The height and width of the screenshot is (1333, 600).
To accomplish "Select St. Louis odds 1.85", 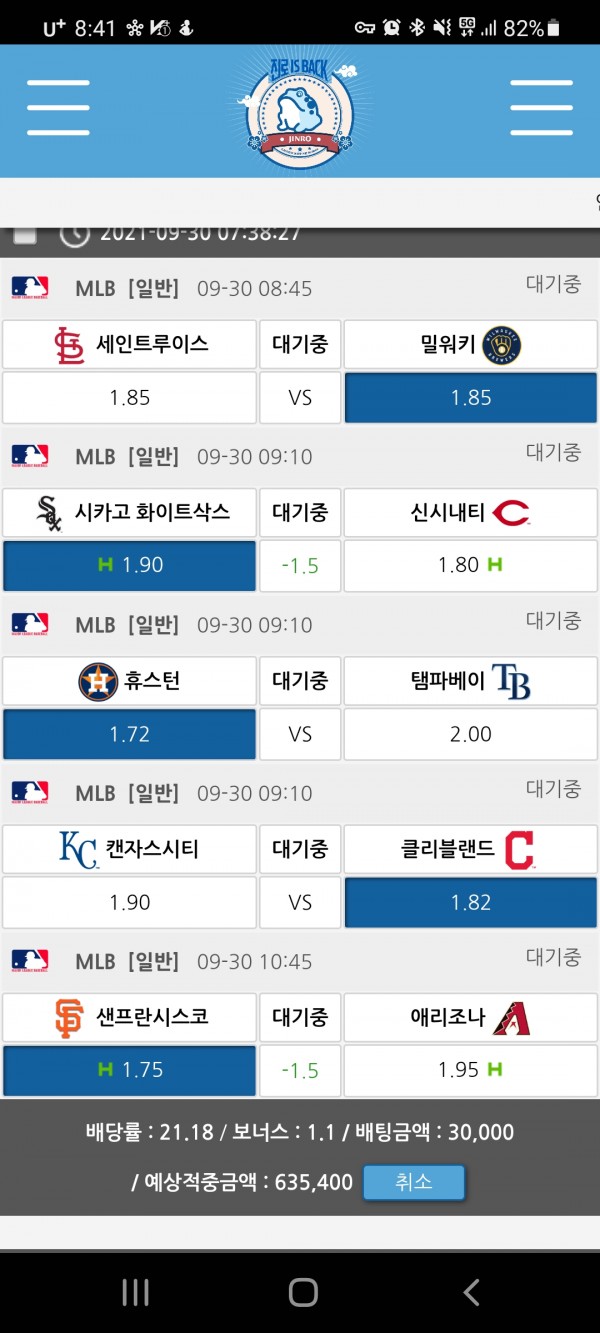I will [129, 398].
